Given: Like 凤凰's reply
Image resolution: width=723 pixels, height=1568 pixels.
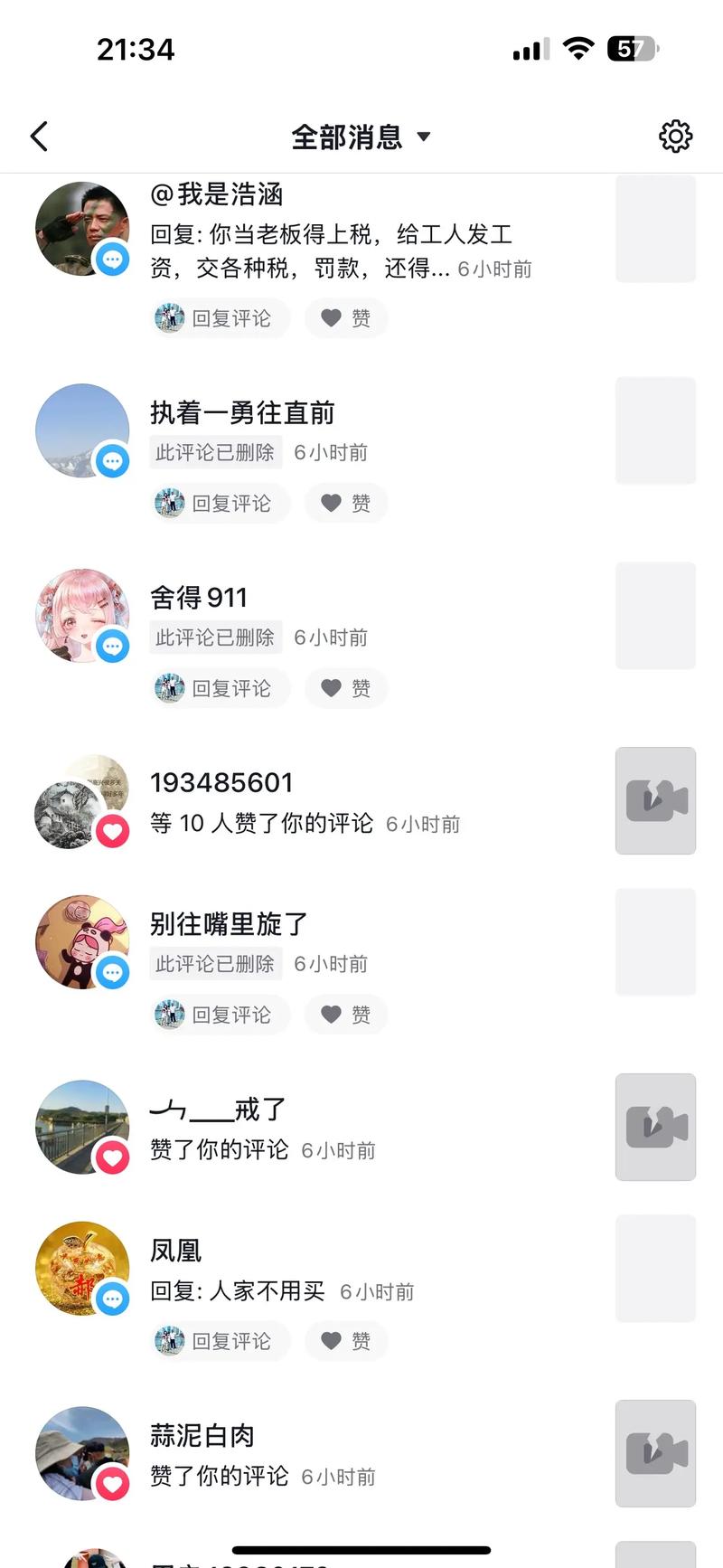Looking at the screenshot, I should 346,1341.
